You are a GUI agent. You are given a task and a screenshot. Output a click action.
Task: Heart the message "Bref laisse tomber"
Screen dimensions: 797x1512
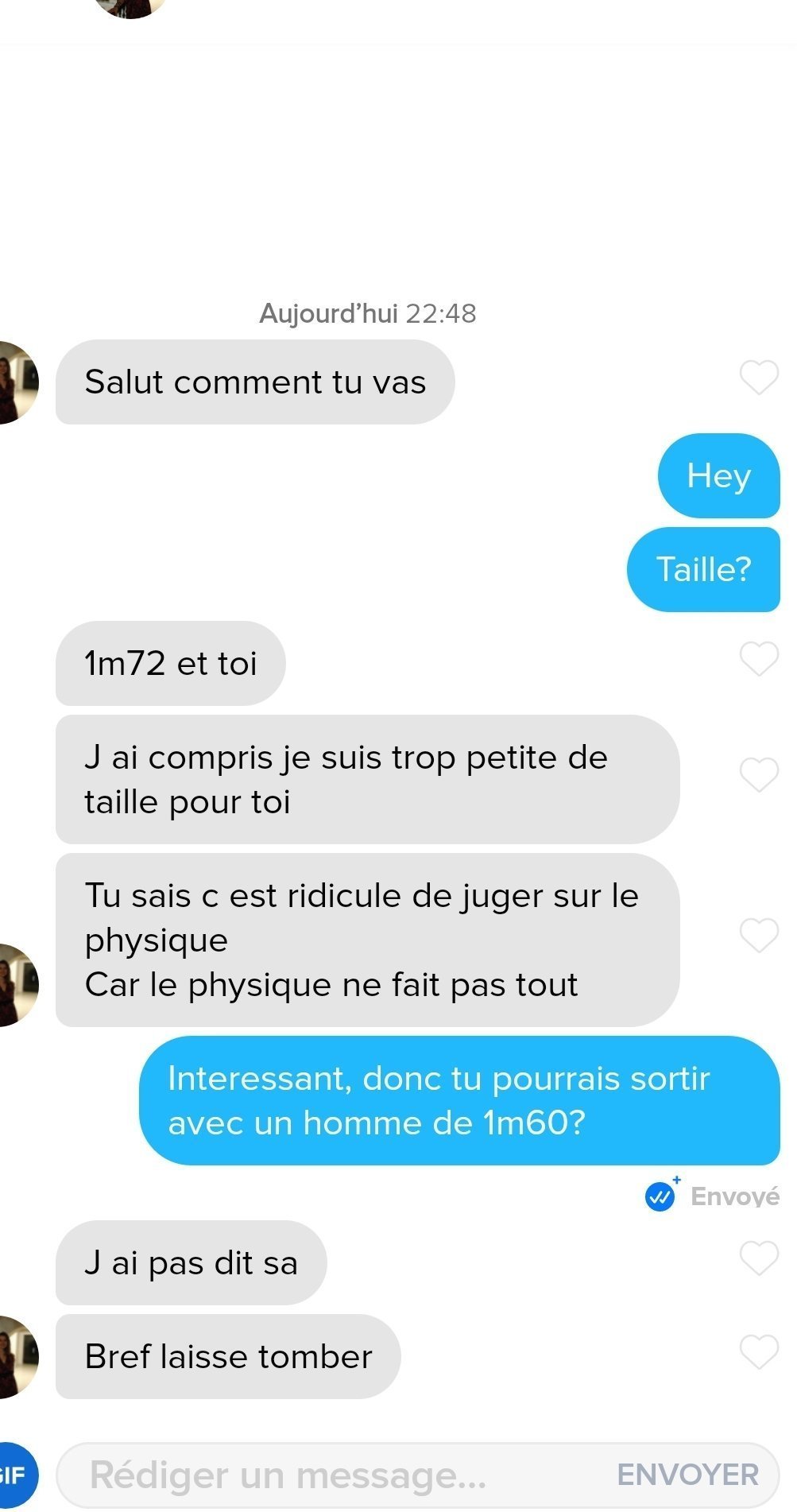[x=759, y=1351]
